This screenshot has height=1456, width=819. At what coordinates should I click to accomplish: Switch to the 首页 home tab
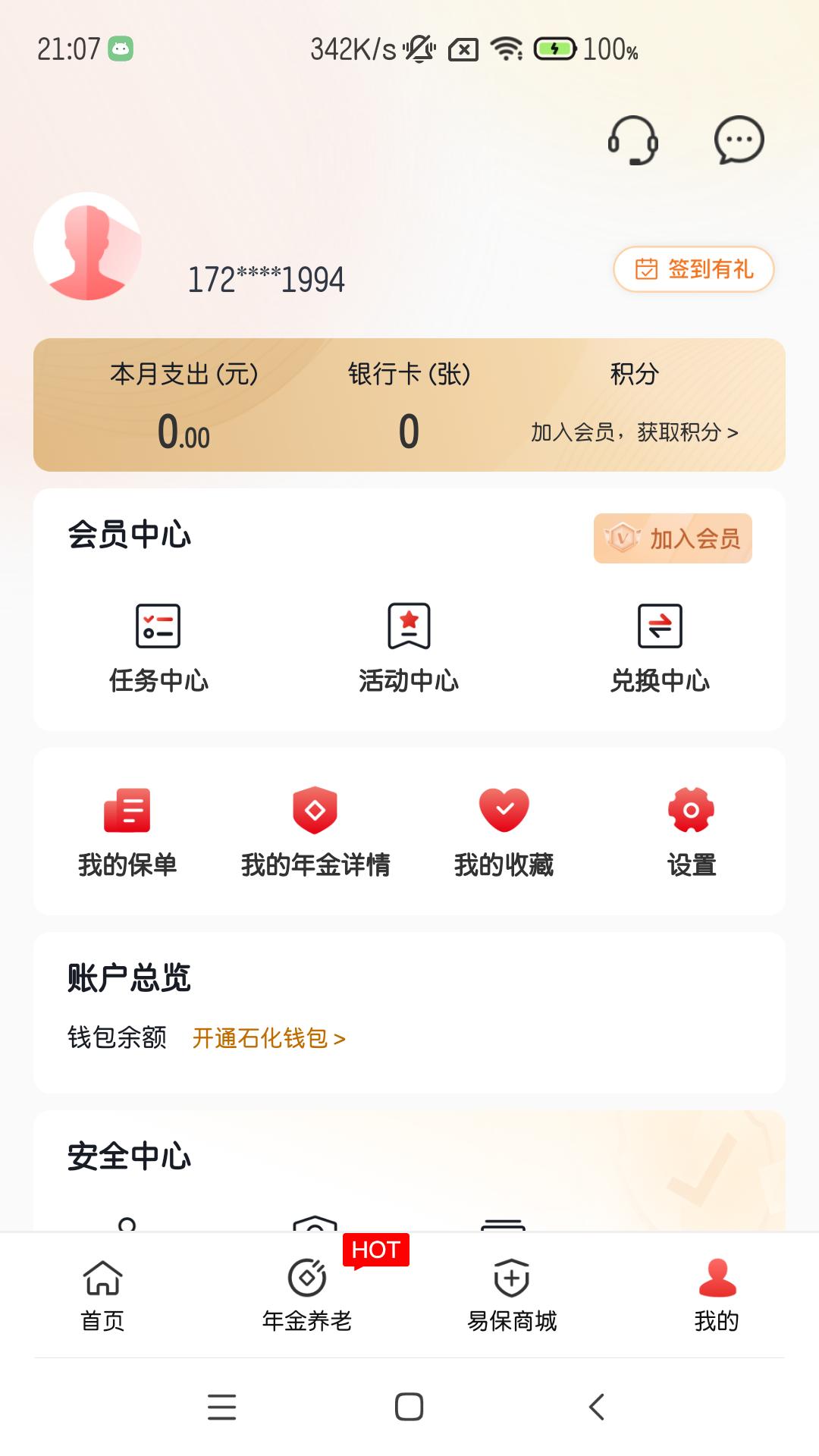pyautogui.click(x=103, y=1293)
